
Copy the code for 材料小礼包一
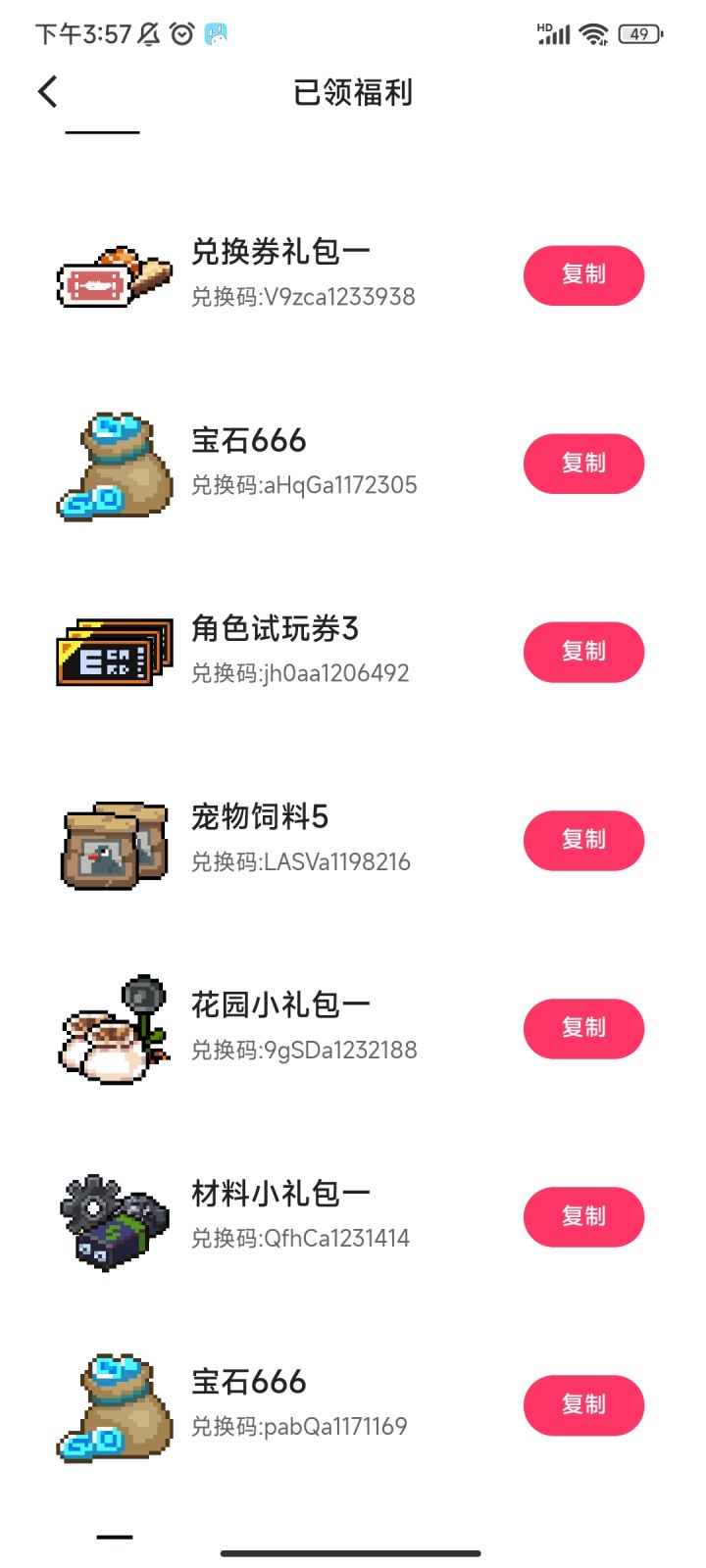(583, 1216)
